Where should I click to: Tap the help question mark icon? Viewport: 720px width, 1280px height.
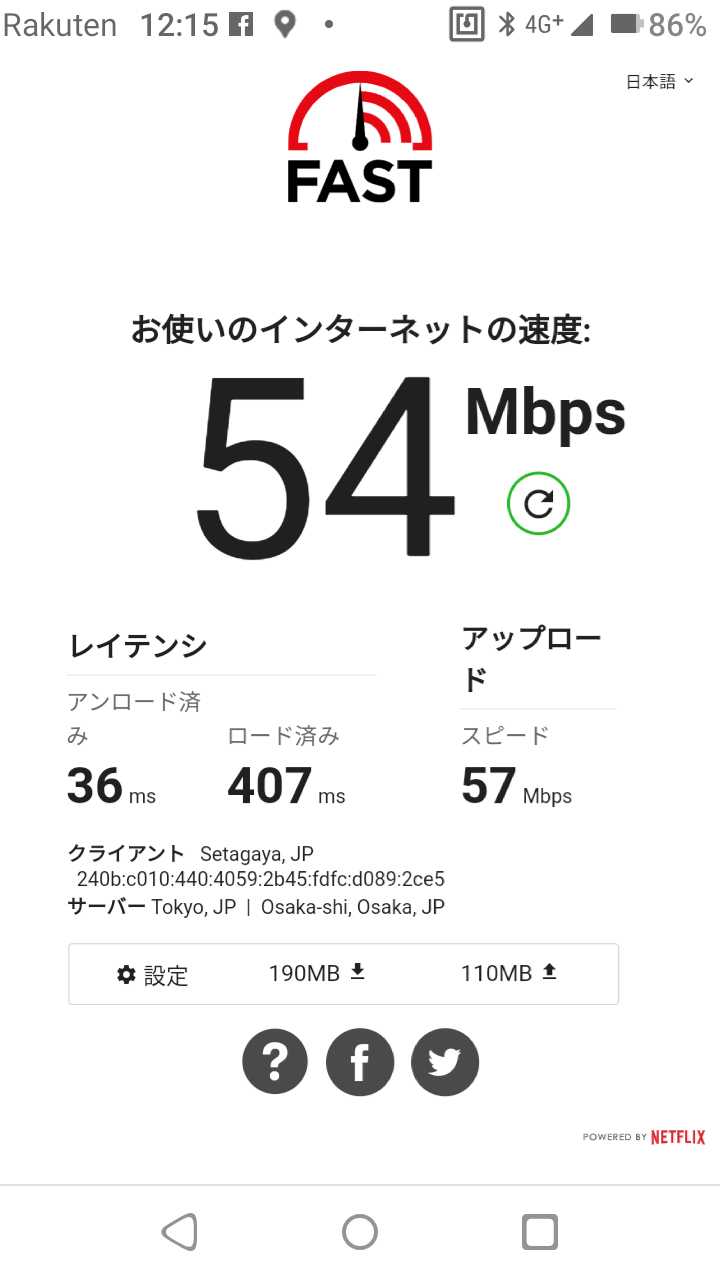coord(275,1062)
